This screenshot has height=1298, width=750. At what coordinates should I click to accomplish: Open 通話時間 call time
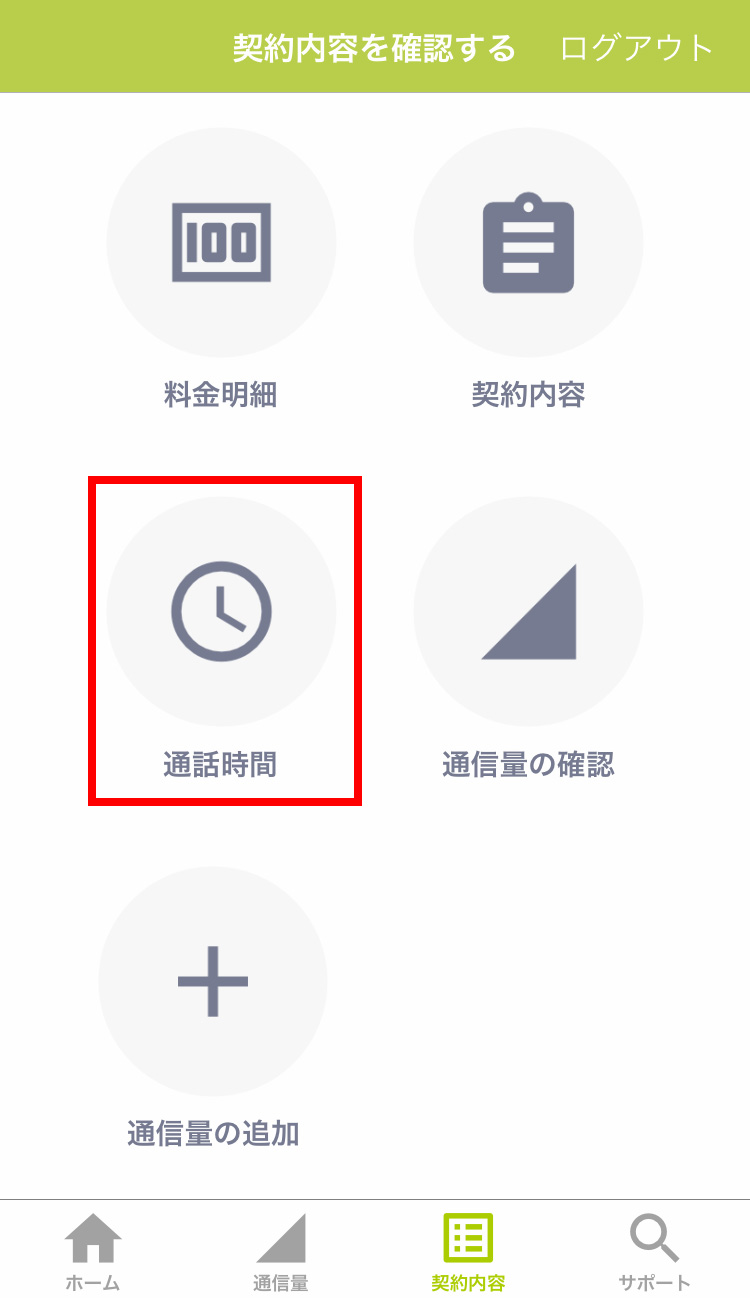point(221,612)
